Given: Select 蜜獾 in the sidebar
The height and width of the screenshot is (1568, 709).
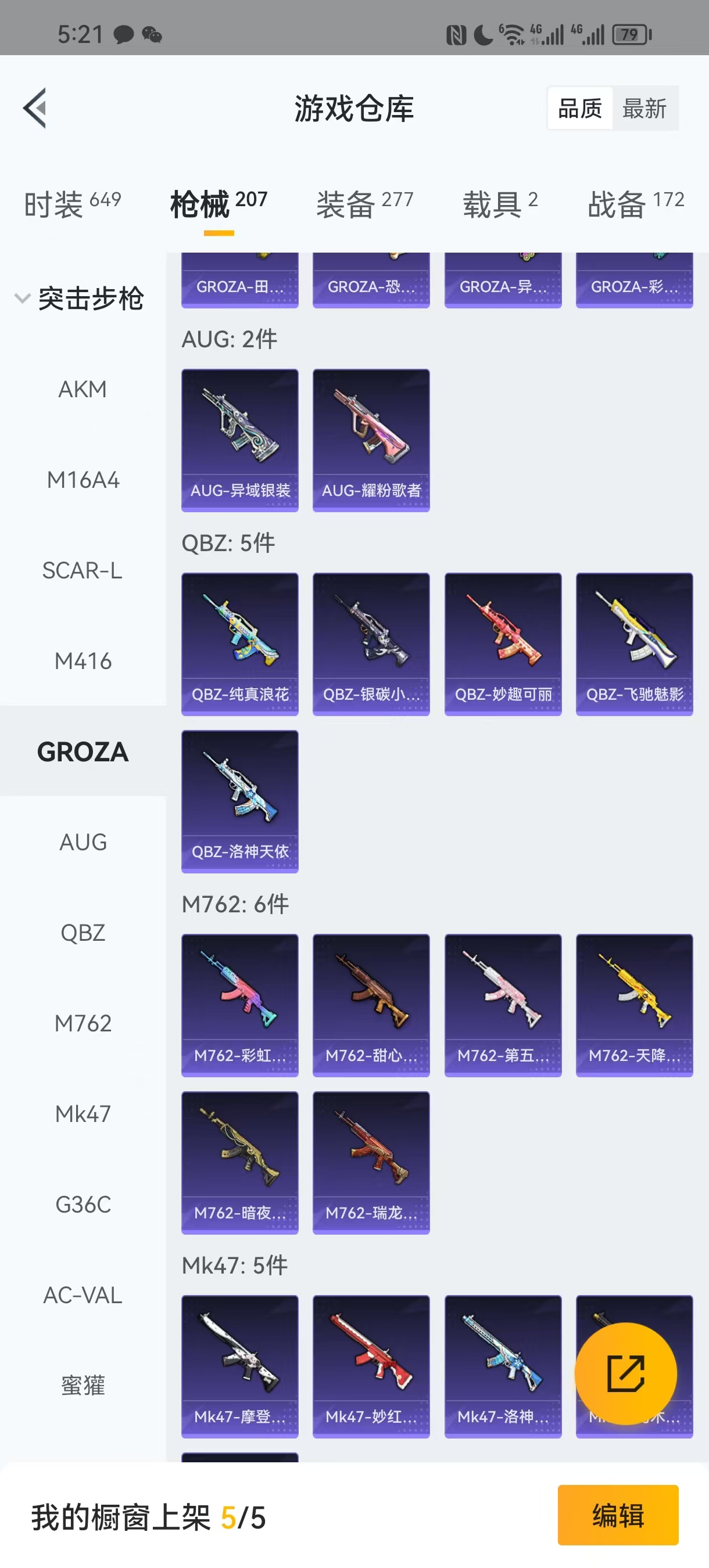Looking at the screenshot, I should (x=83, y=1386).
